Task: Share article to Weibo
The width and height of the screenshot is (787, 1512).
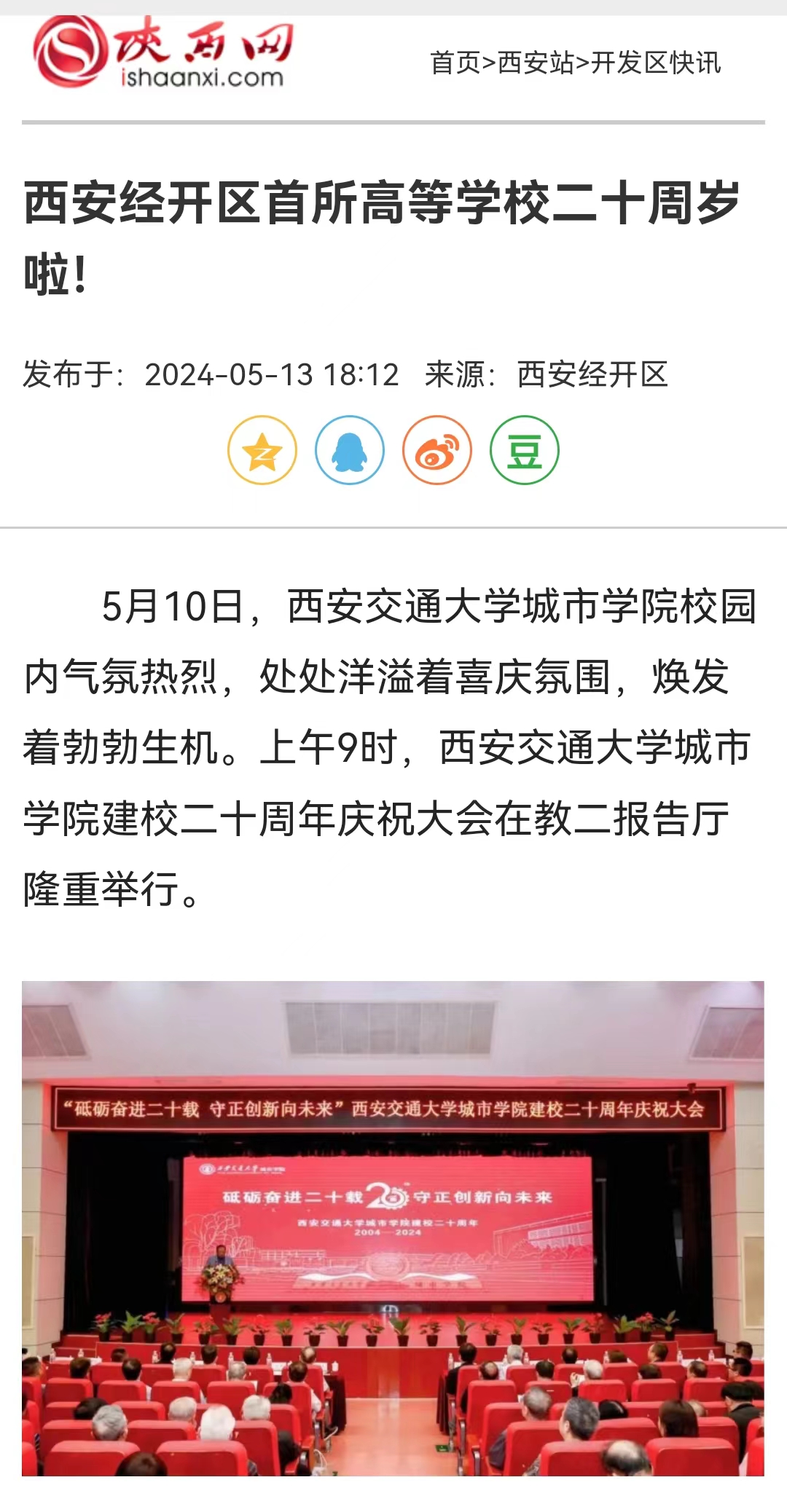Action: (437, 450)
